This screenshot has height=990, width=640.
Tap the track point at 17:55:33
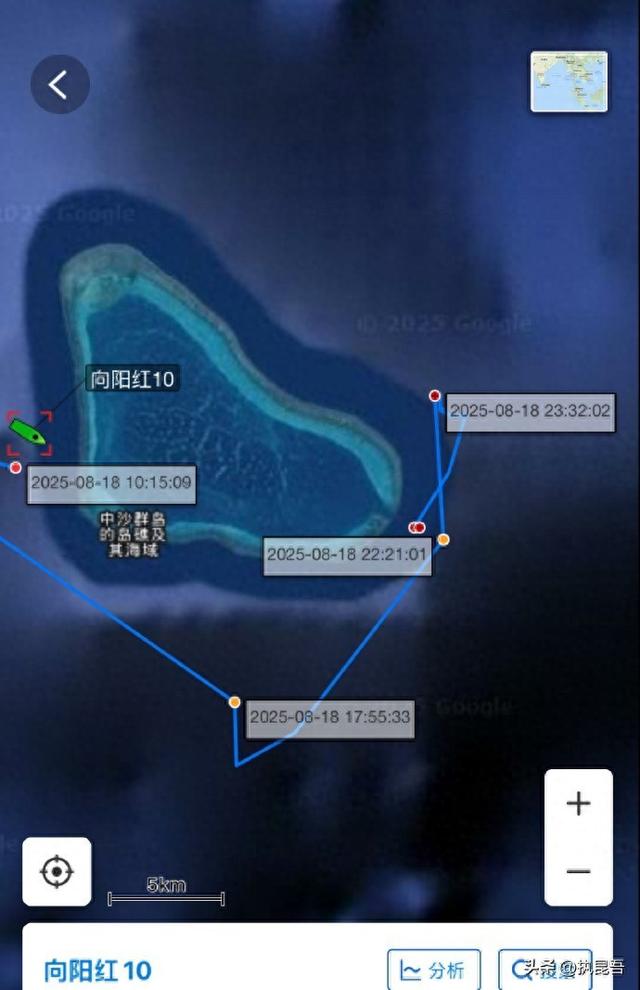click(x=234, y=702)
